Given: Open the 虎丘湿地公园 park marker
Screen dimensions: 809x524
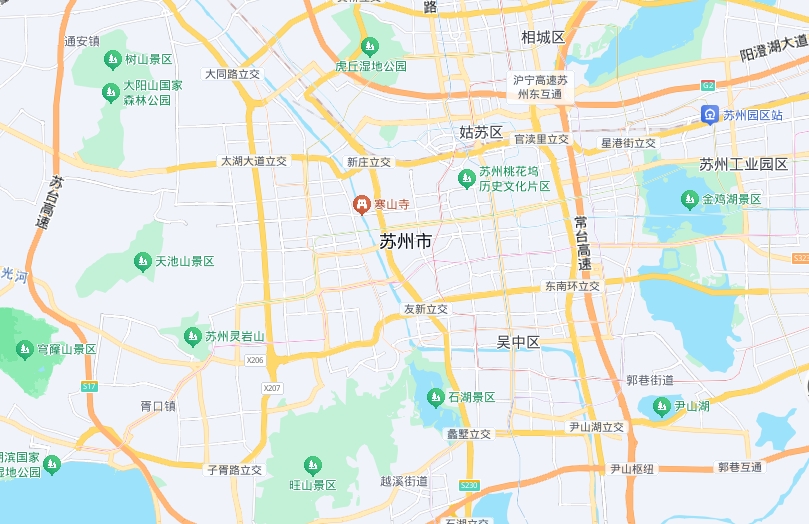Looking at the screenshot, I should click(x=370, y=47).
